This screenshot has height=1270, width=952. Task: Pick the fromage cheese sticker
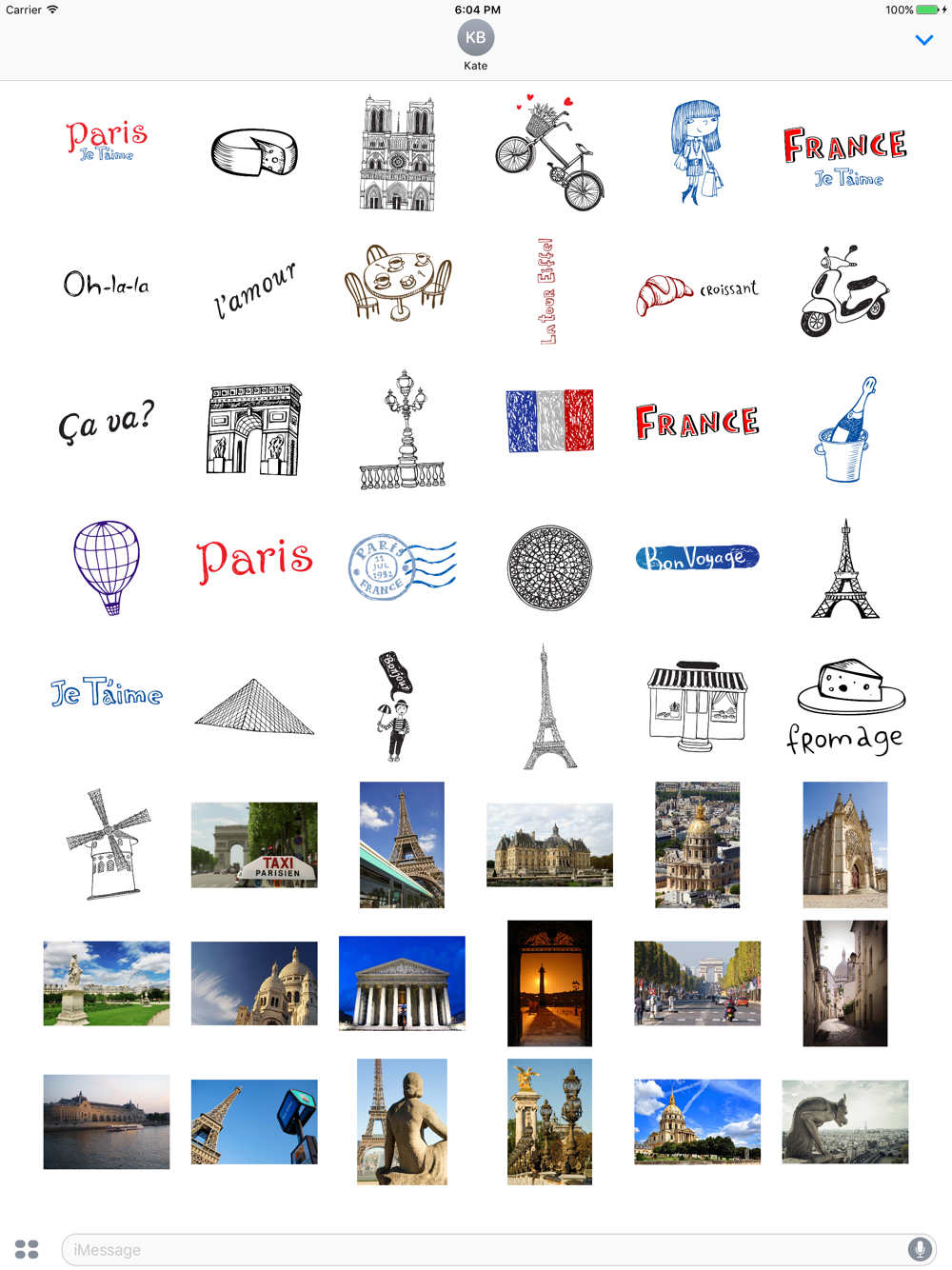[x=845, y=706]
